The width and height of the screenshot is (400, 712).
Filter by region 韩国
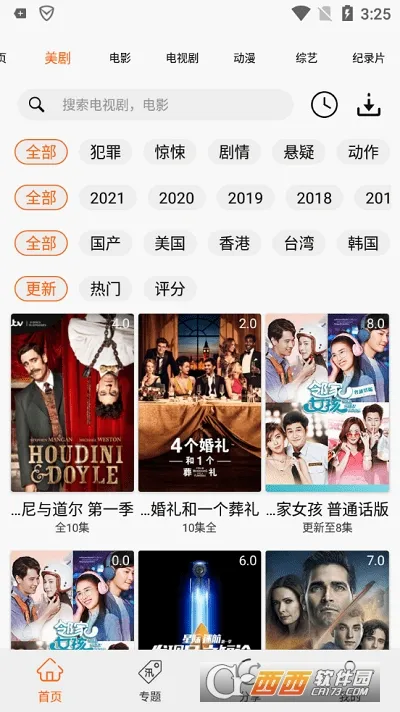(x=363, y=243)
